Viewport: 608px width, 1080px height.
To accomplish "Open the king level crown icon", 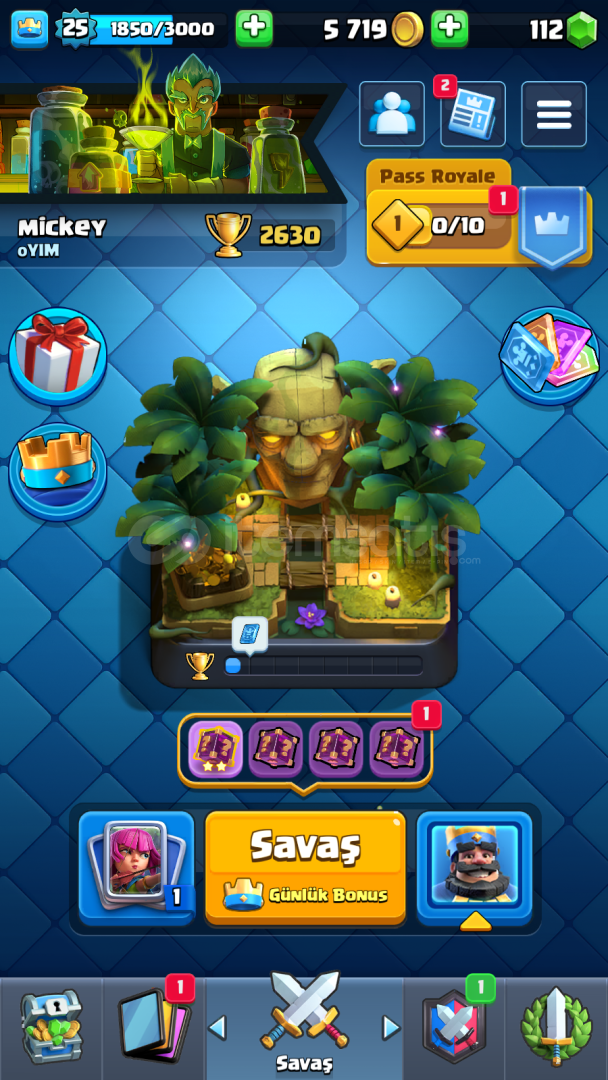I will (30, 29).
